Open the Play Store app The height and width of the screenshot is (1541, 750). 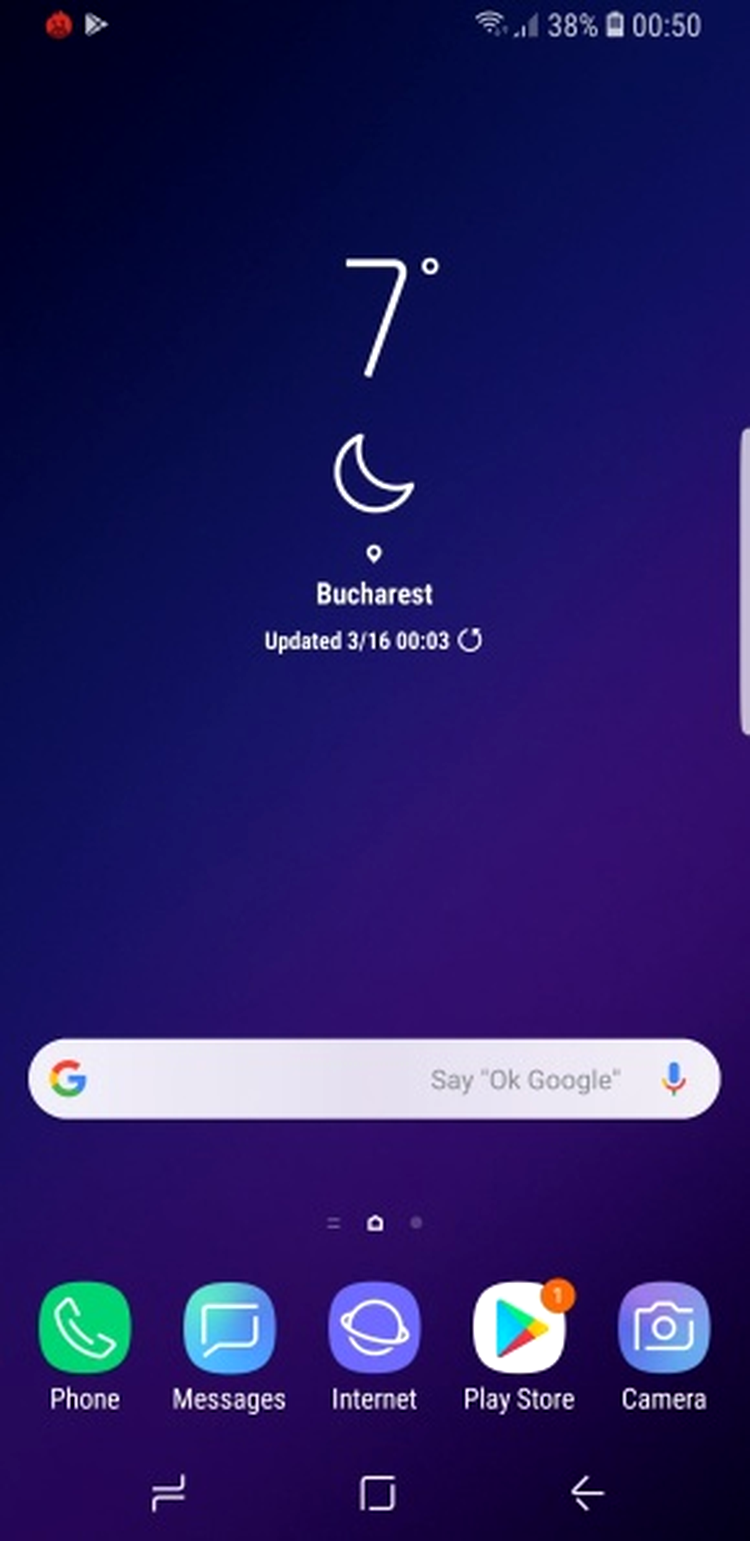(518, 1328)
